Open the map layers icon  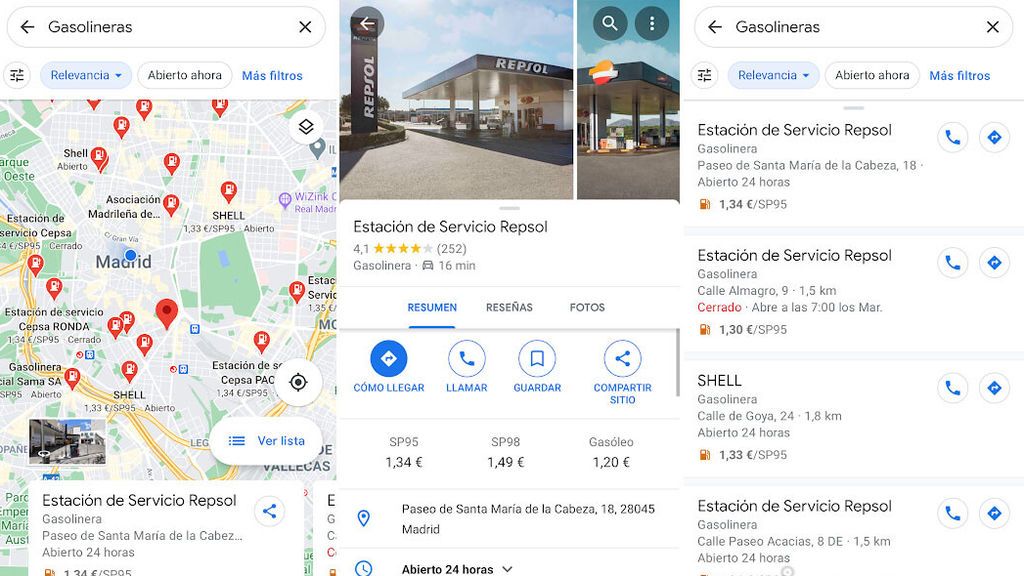point(306,127)
